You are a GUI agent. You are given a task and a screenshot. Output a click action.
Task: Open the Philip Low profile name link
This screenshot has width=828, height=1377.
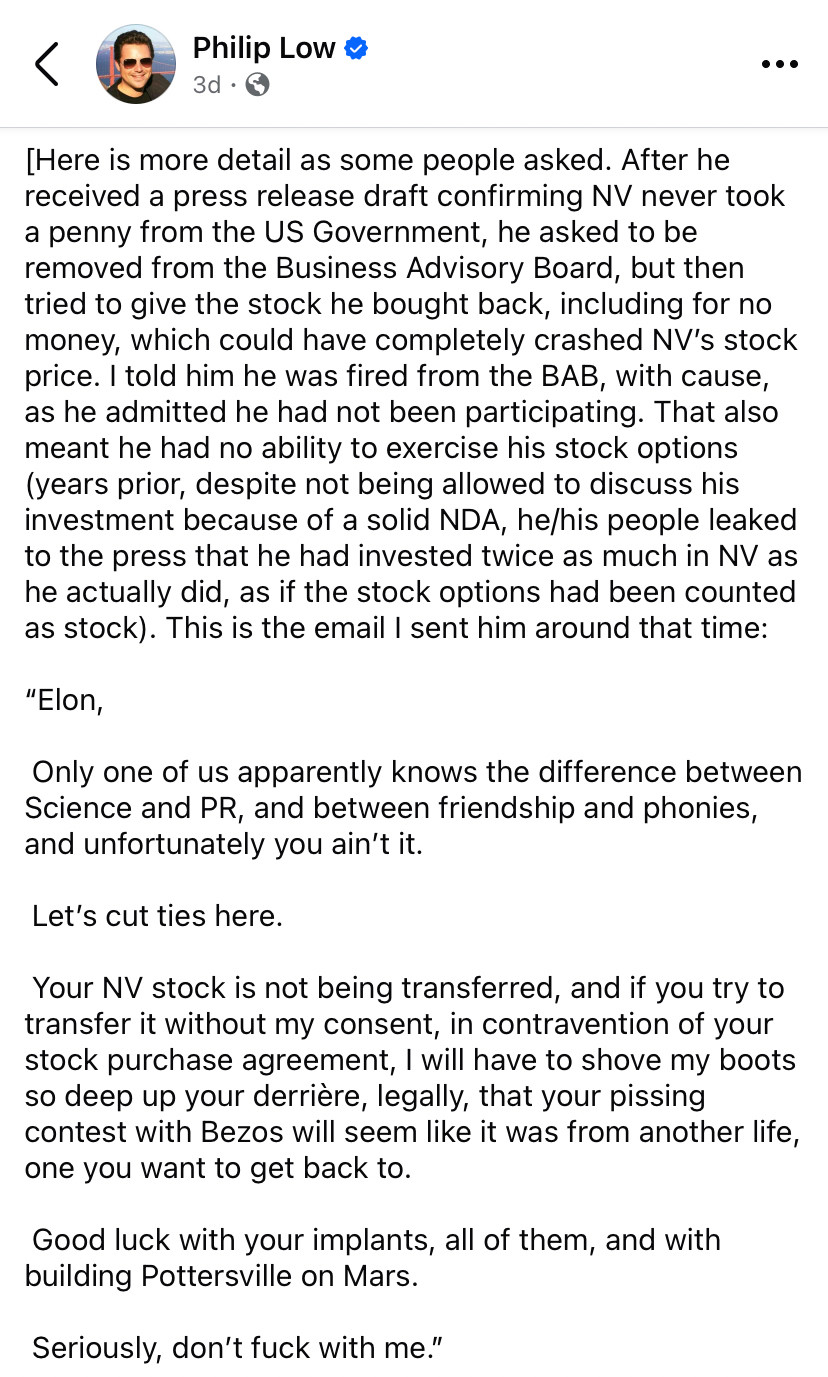[264, 47]
